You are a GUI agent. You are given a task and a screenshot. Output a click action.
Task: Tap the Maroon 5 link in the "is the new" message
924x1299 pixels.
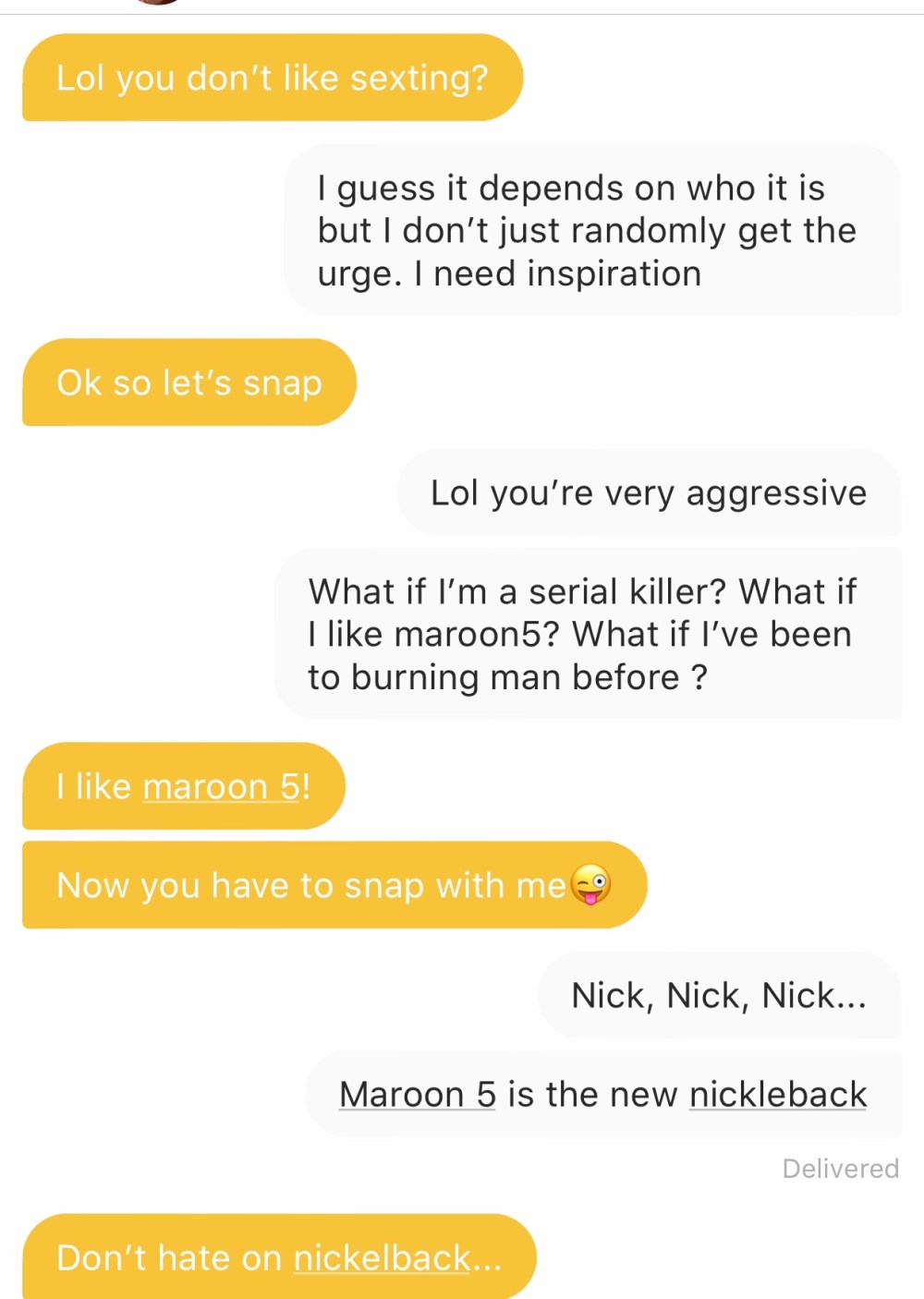417,1095
